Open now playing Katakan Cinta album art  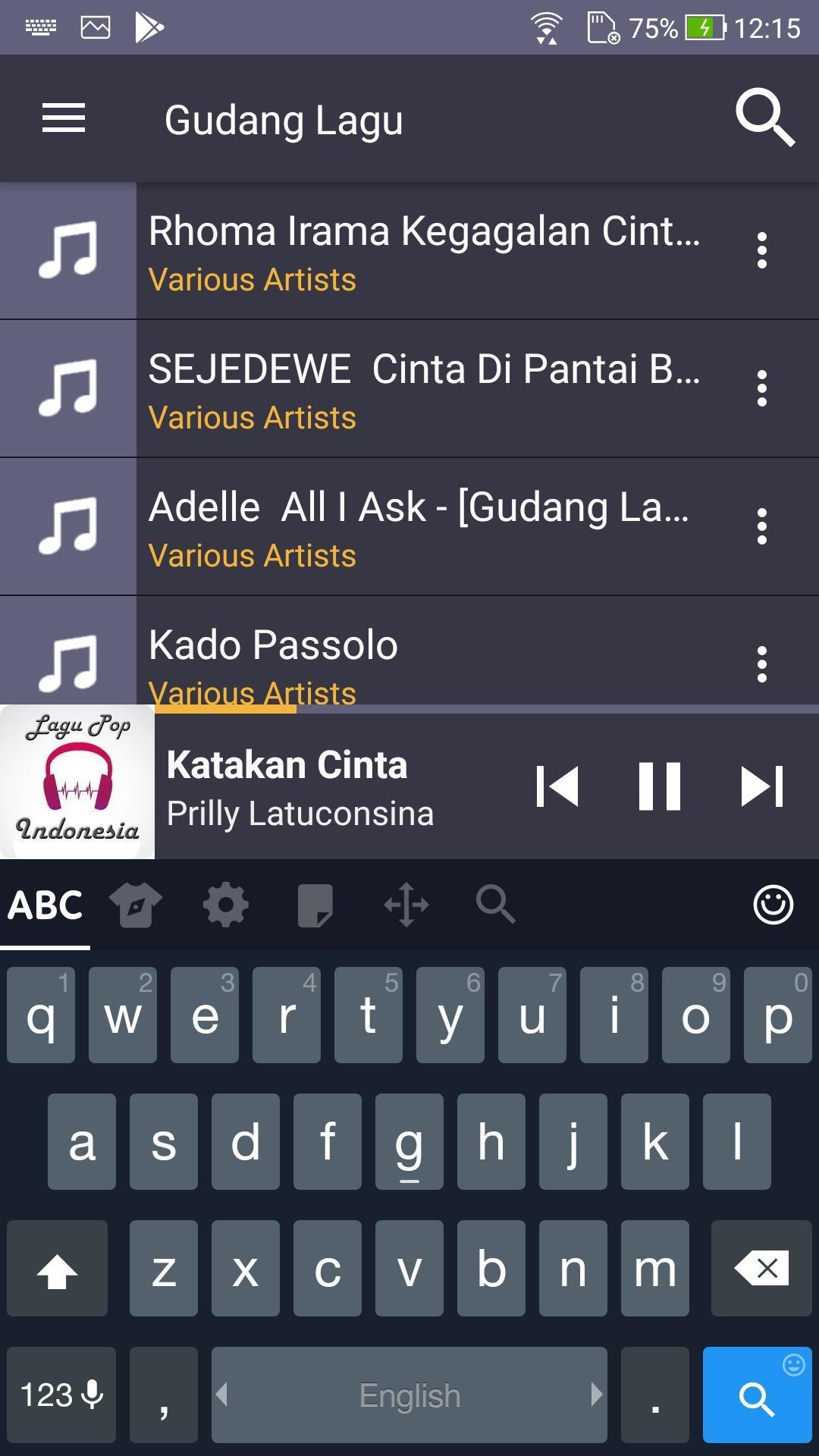click(x=77, y=783)
